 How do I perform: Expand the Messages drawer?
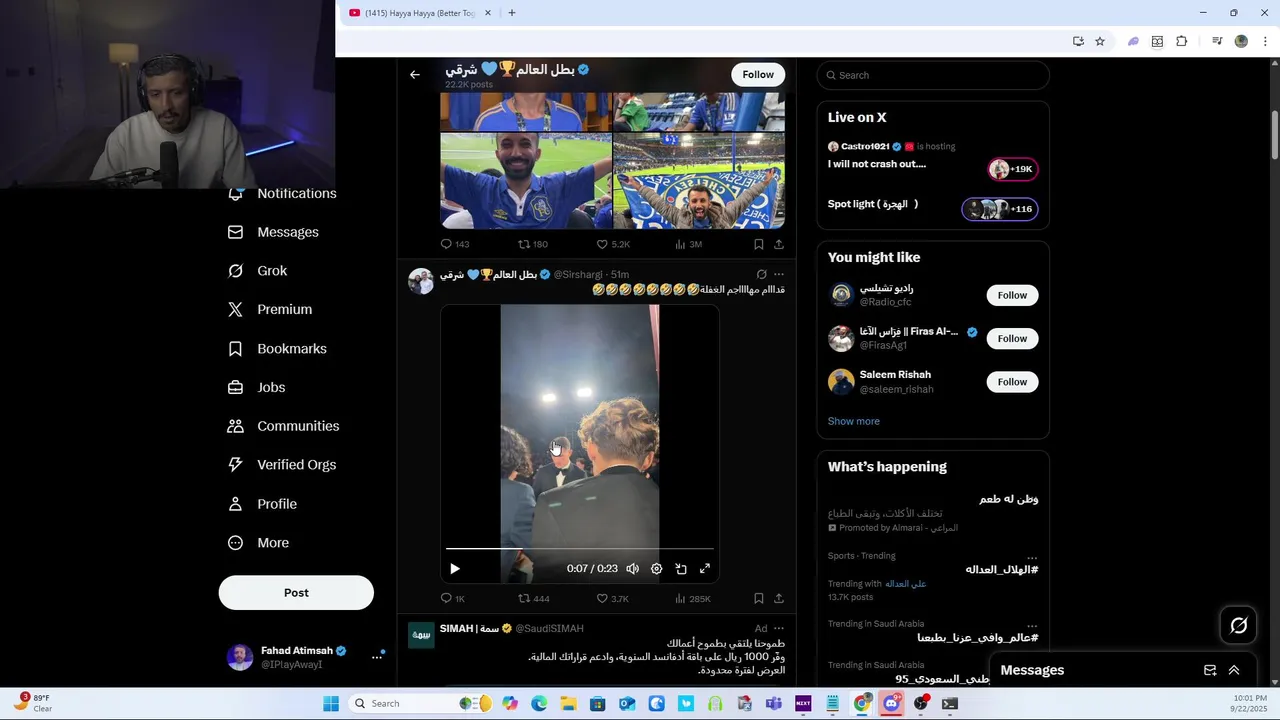(x=1233, y=670)
